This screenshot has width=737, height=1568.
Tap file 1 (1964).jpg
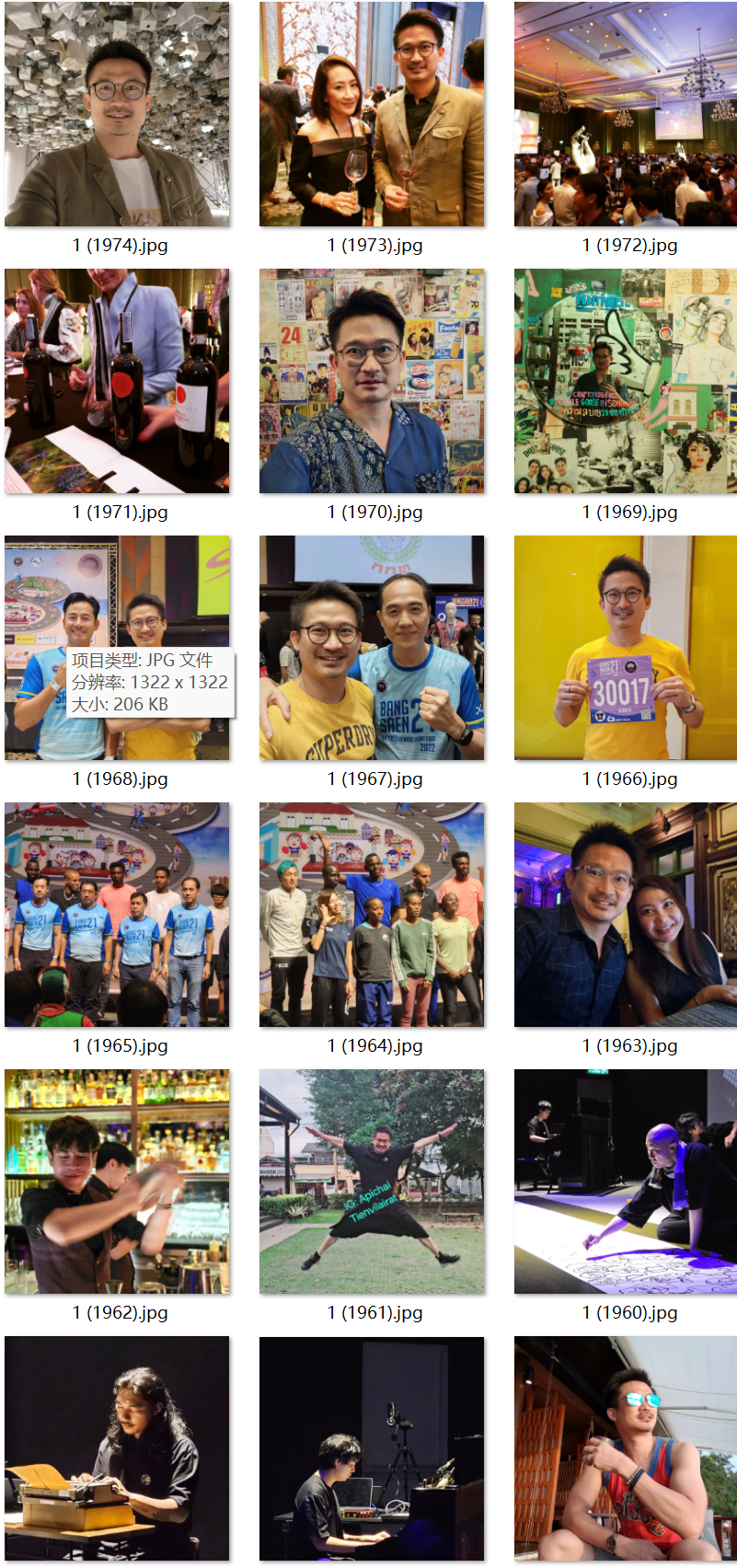coord(372,915)
